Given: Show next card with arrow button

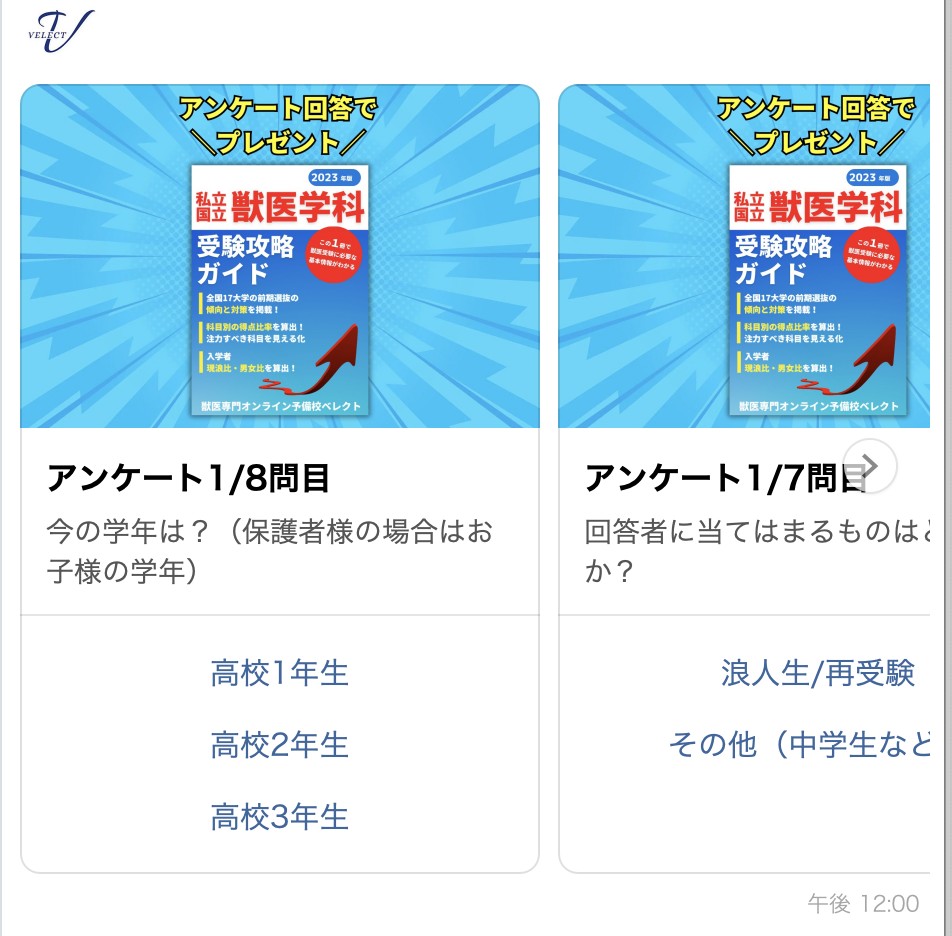Looking at the screenshot, I should click(x=870, y=466).
